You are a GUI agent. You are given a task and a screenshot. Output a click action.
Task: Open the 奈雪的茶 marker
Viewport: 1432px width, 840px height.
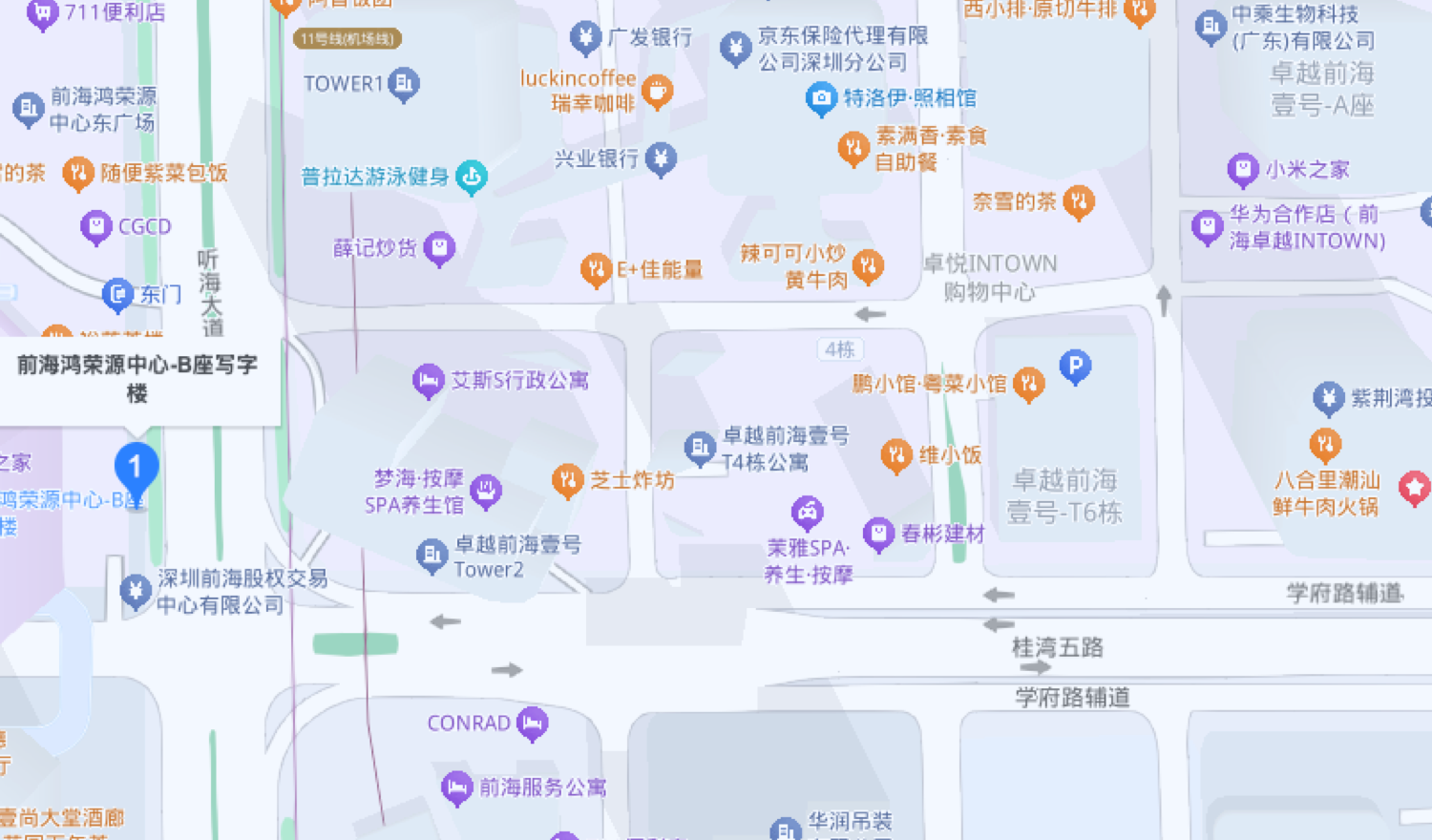pyautogui.click(x=1079, y=201)
